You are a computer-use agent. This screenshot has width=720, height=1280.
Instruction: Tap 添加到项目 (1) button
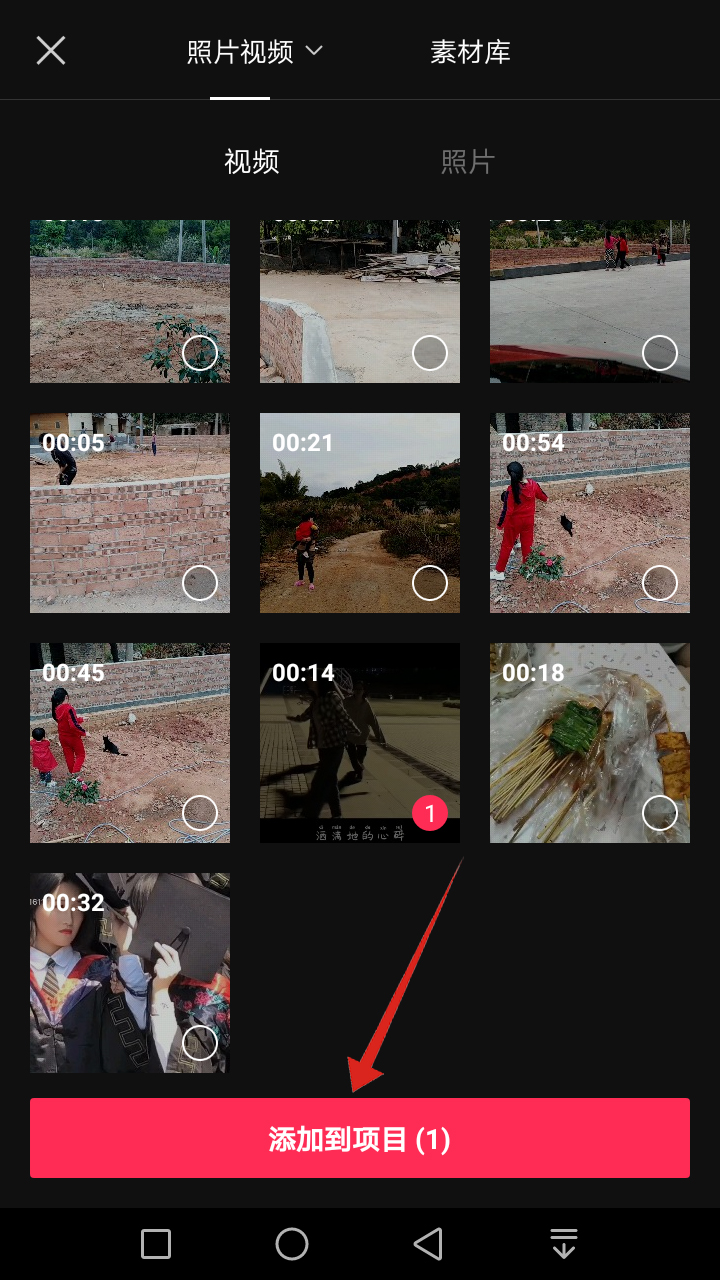click(x=360, y=1138)
